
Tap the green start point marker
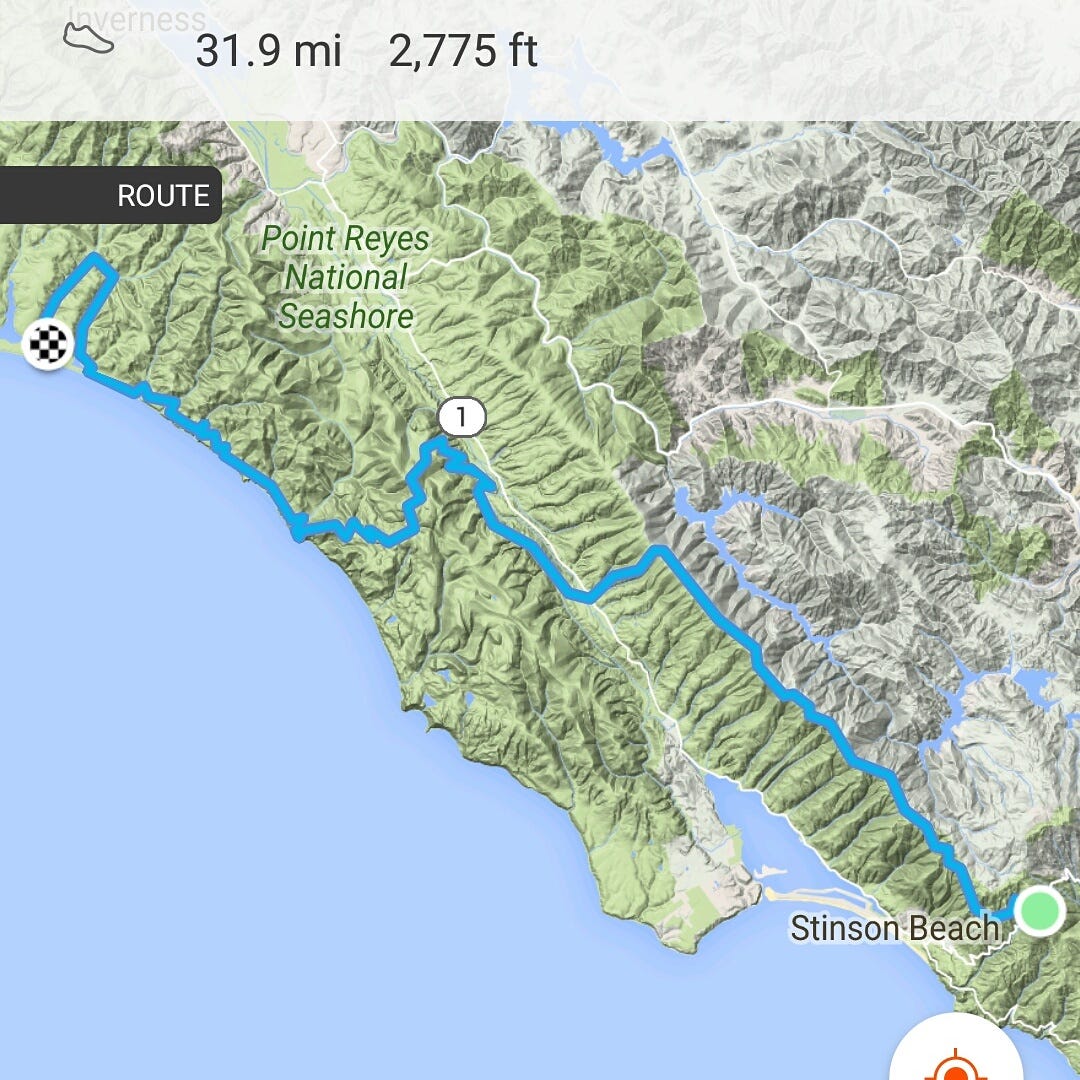pyautogui.click(x=1039, y=910)
